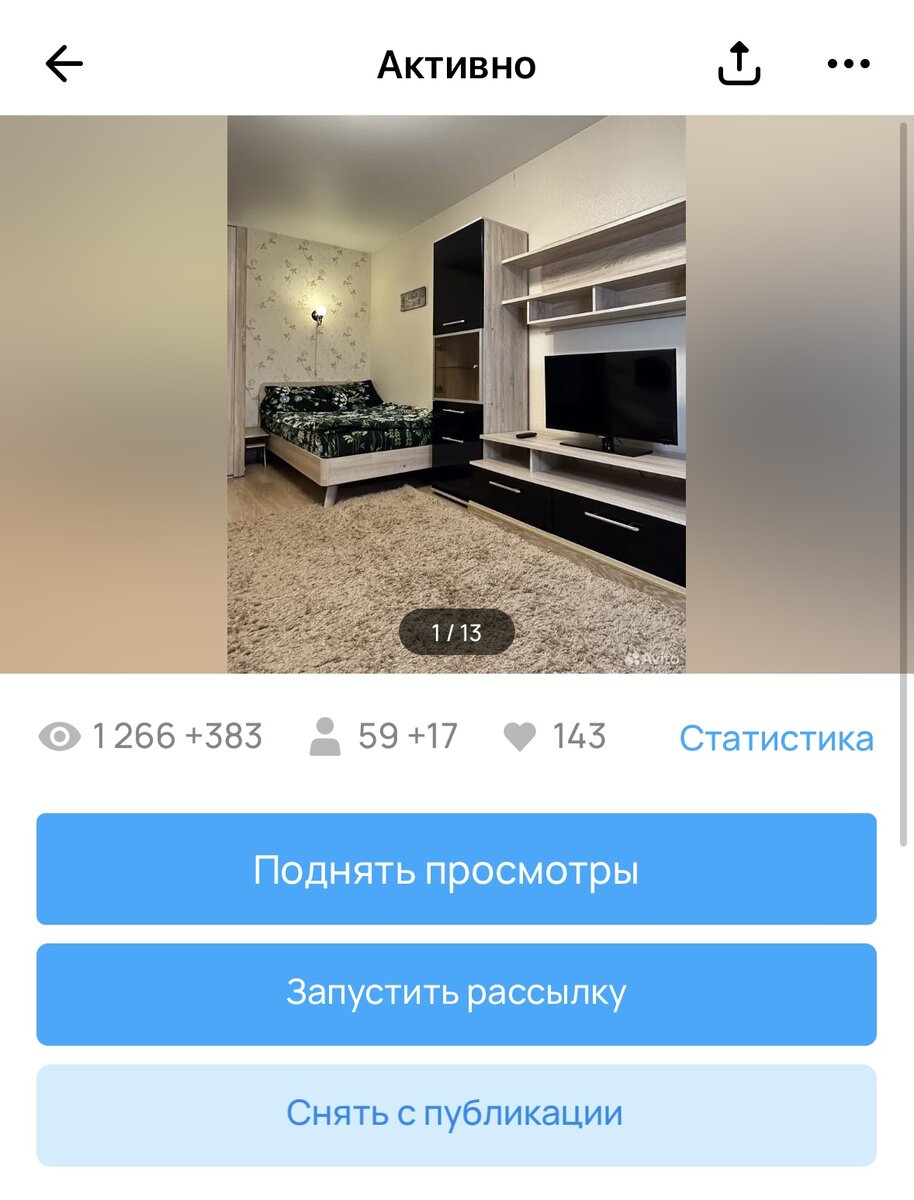
Task: Tap the favorites count 143
Action: 580,737
